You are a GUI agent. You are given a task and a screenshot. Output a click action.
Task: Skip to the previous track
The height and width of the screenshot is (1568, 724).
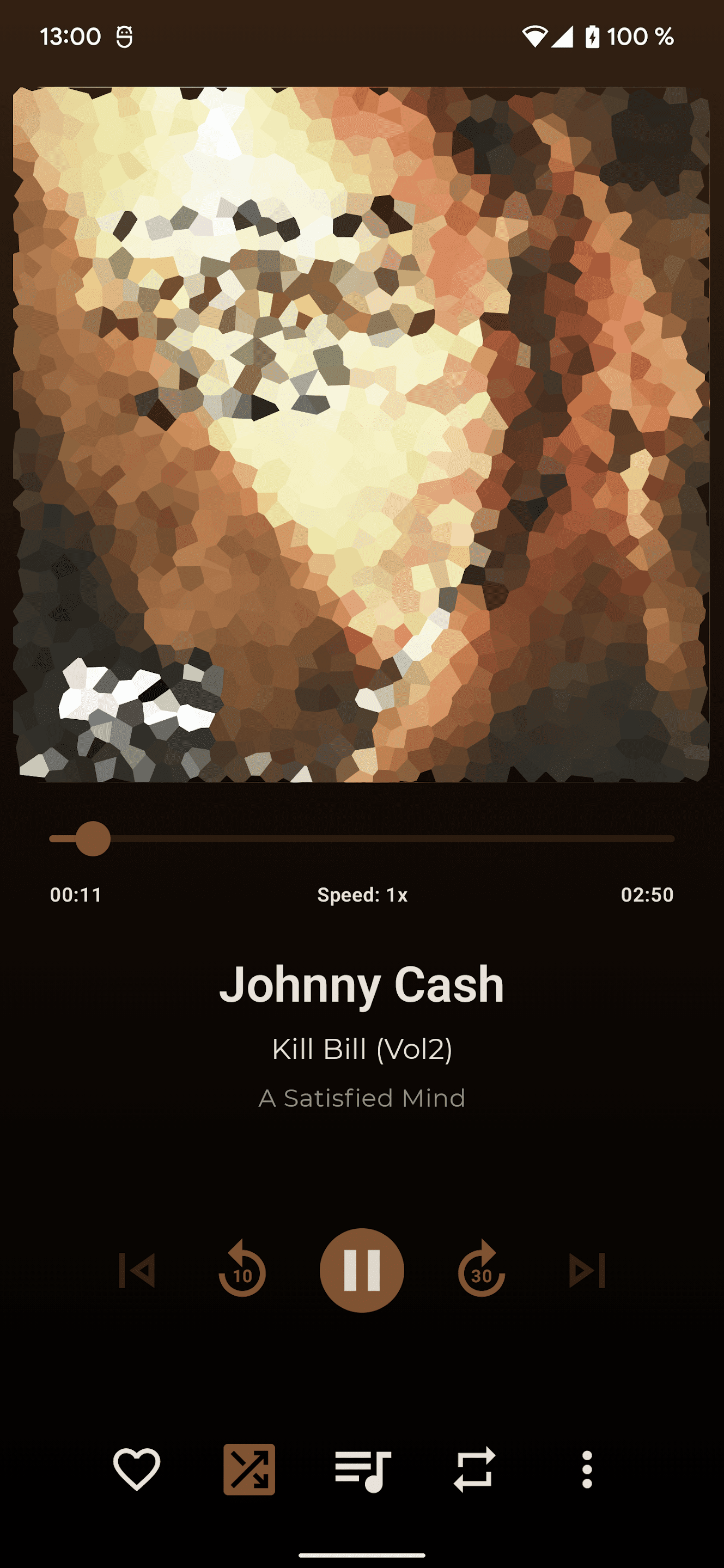137,1270
